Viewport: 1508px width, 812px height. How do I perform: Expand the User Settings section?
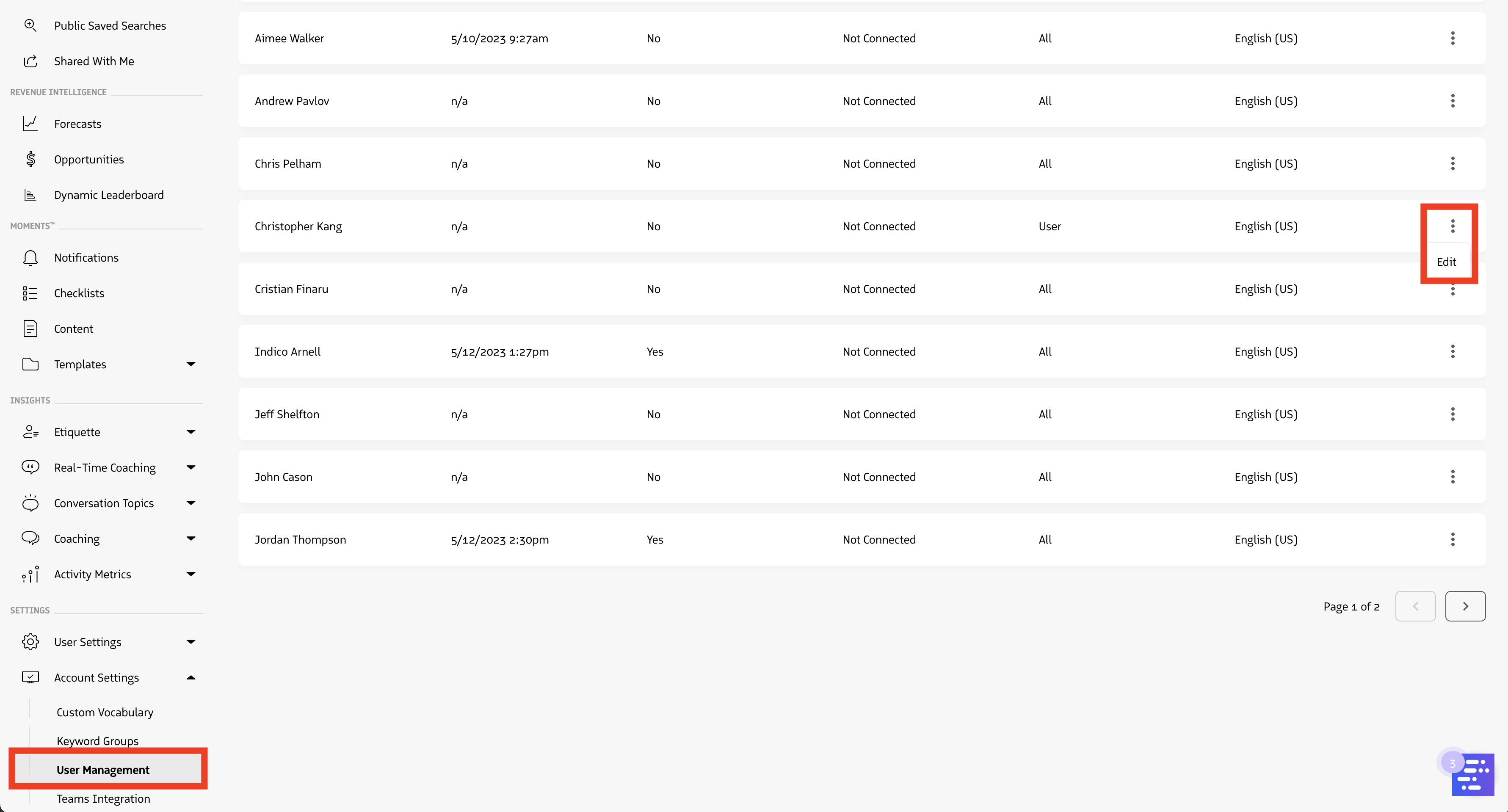coord(190,642)
